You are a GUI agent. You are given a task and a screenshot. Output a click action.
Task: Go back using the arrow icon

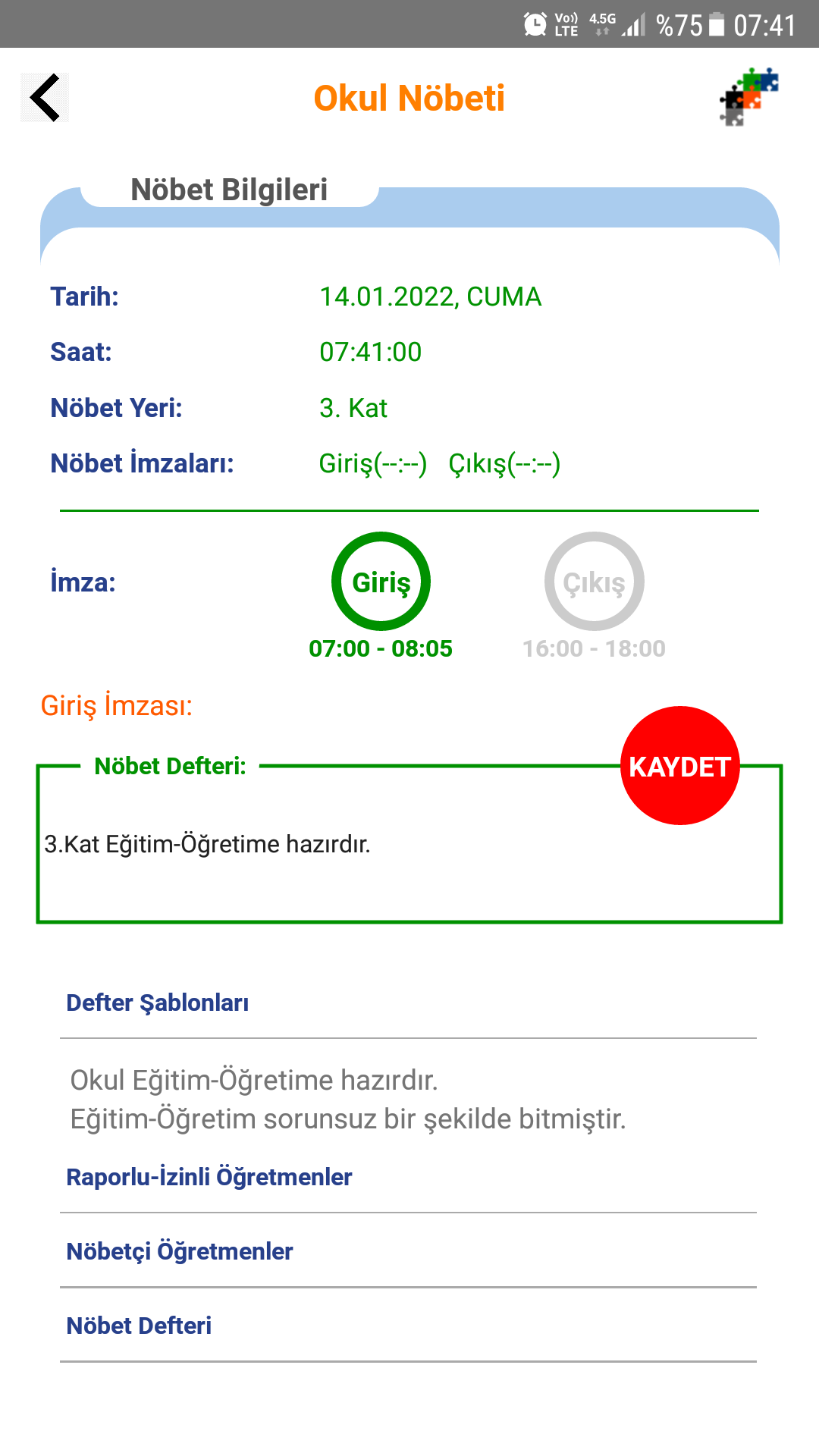[45, 98]
